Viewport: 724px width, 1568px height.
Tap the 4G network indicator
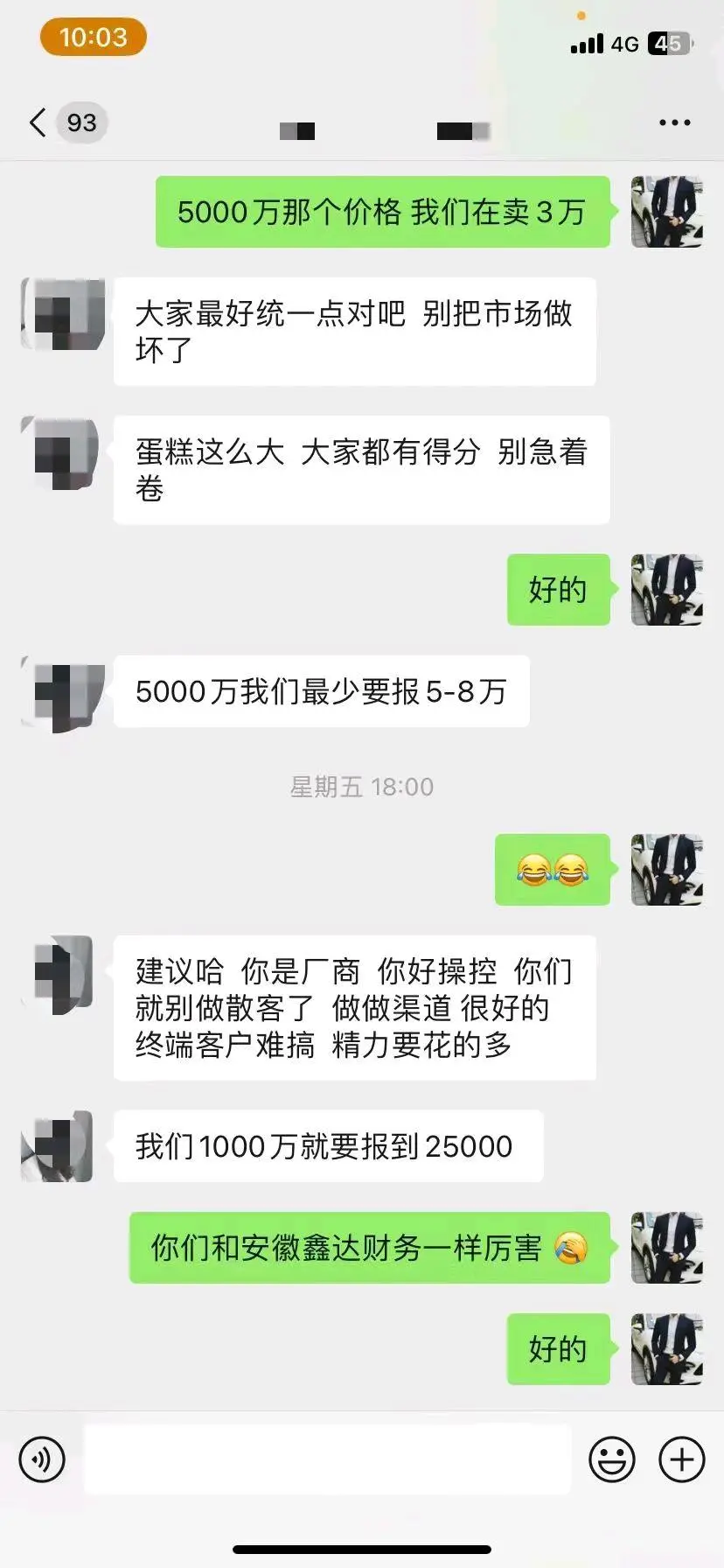point(626,44)
